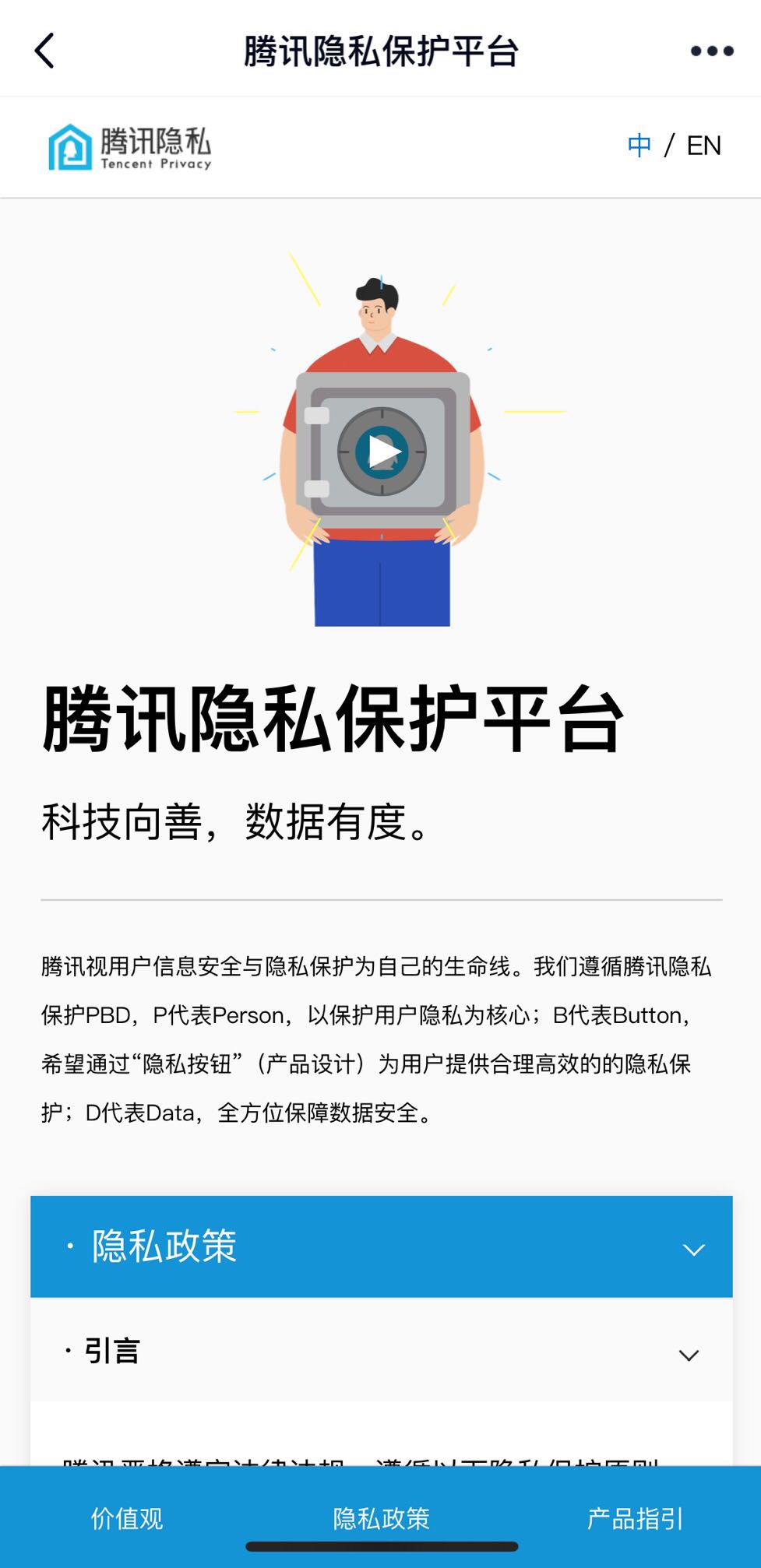The image size is (761, 1568).
Task: Expand the 引言 section
Action: [x=381, y=1352]
